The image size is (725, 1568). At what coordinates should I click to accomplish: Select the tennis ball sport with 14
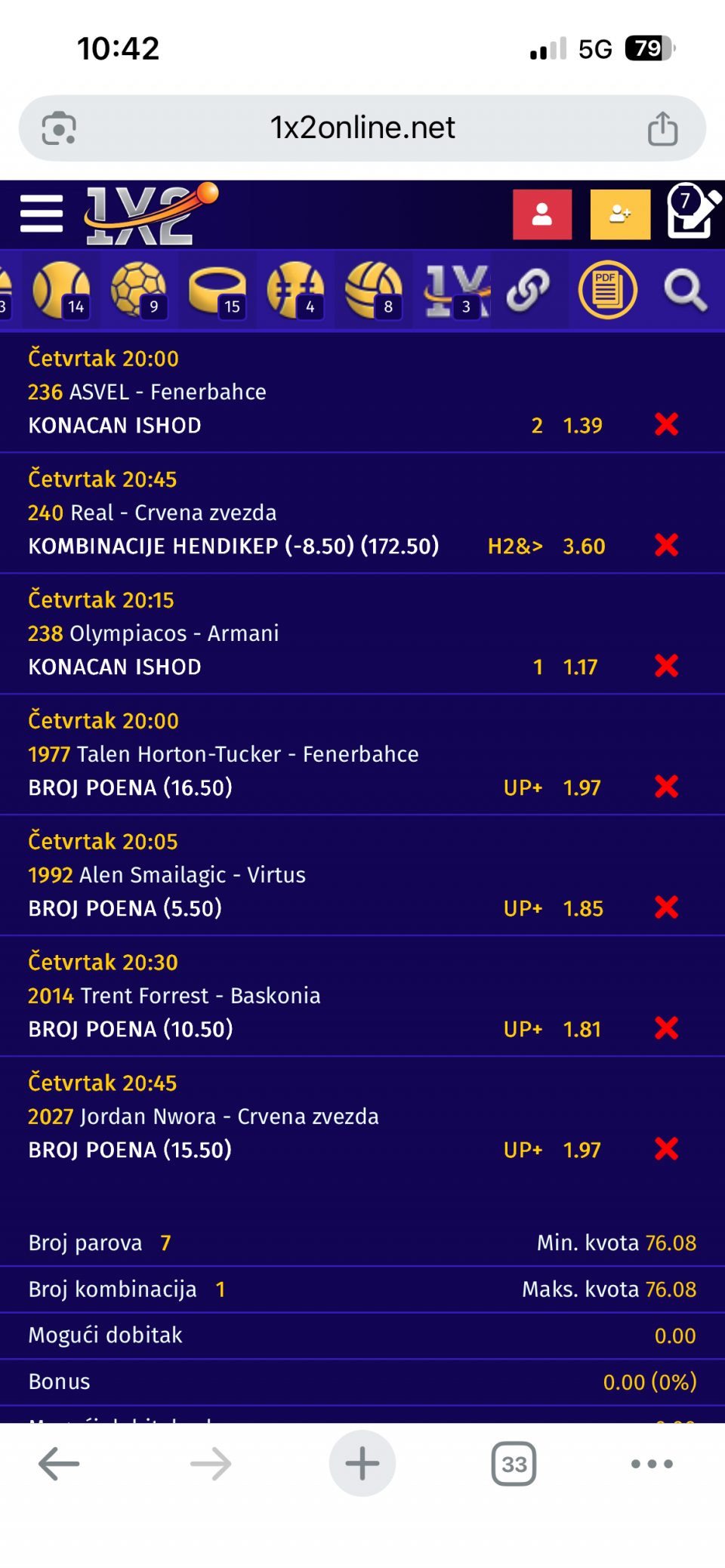[62, 291]
